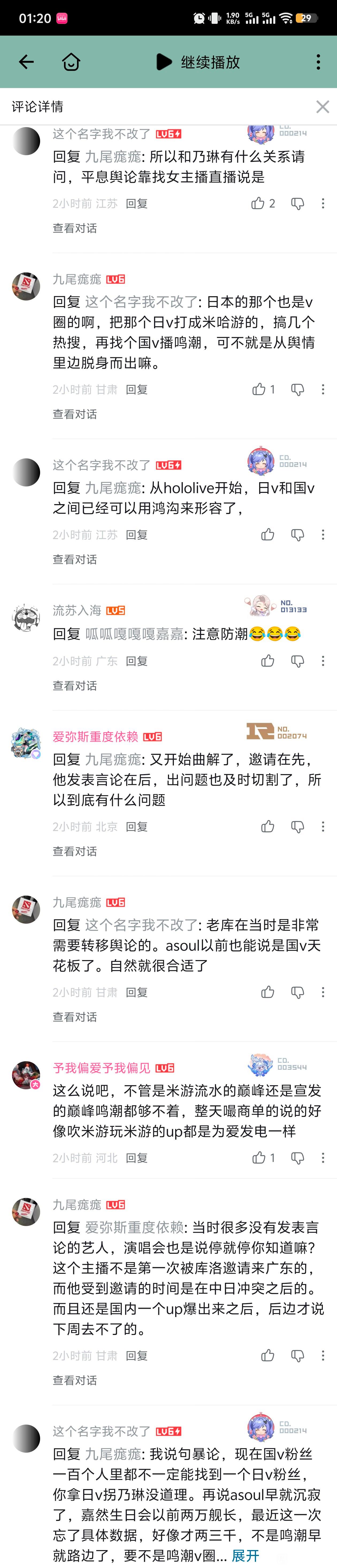Screen dimensions: 337x1568
Task: Close the 评论详情 panel
Action: click(322, 106)
